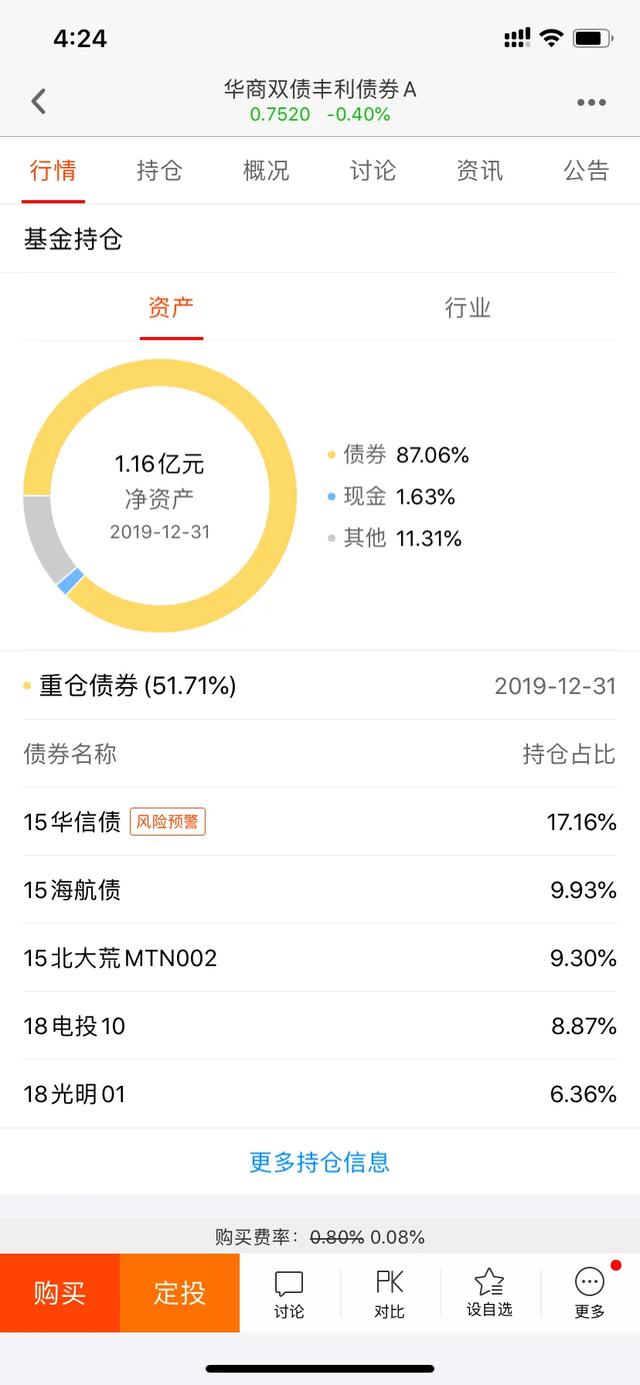Switch to the 讨论 top tab
The height and width of the screenshot is (1385, 640).
(x=373, y=171)
